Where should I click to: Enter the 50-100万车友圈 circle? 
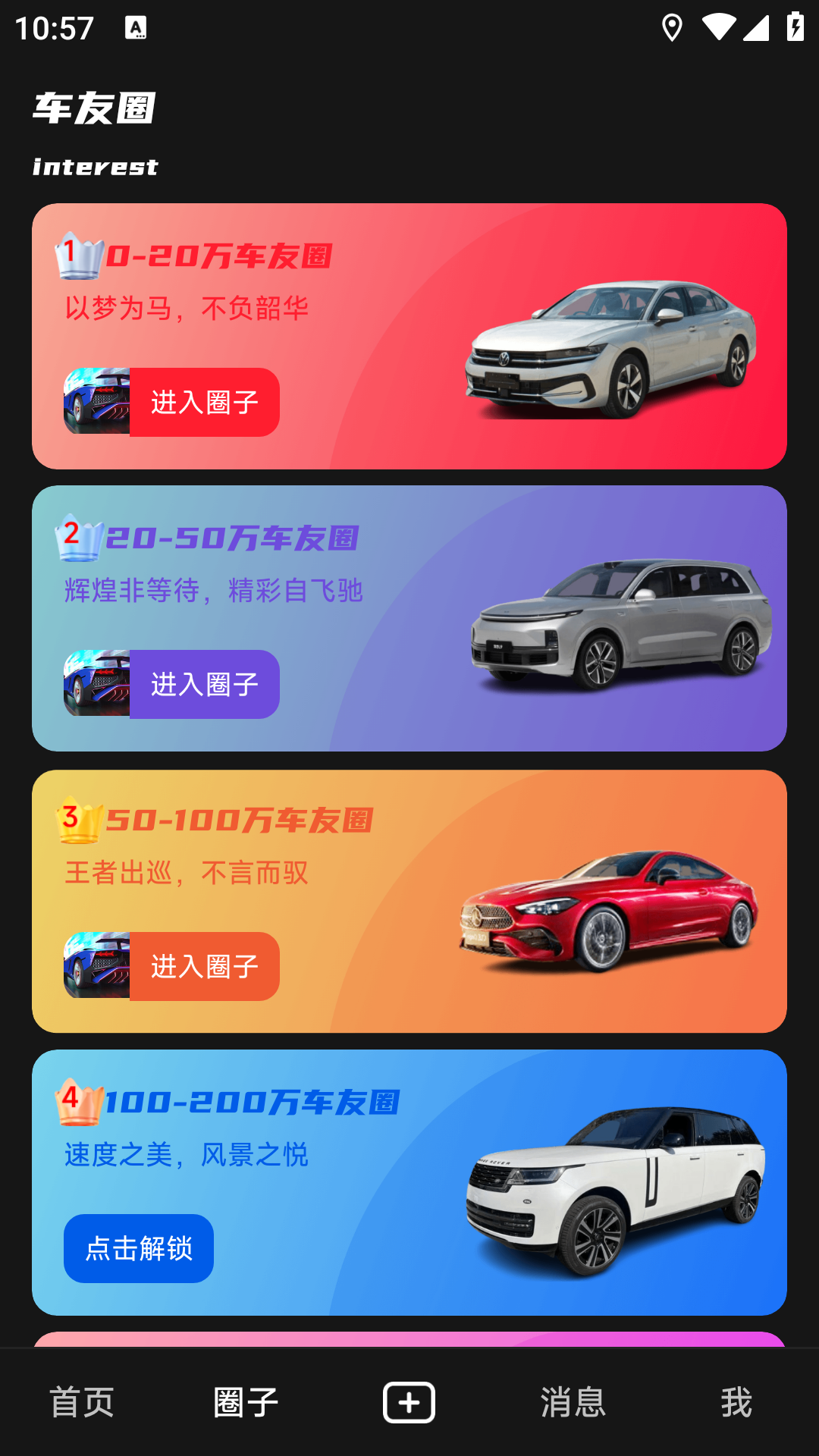tap(204, 966)
